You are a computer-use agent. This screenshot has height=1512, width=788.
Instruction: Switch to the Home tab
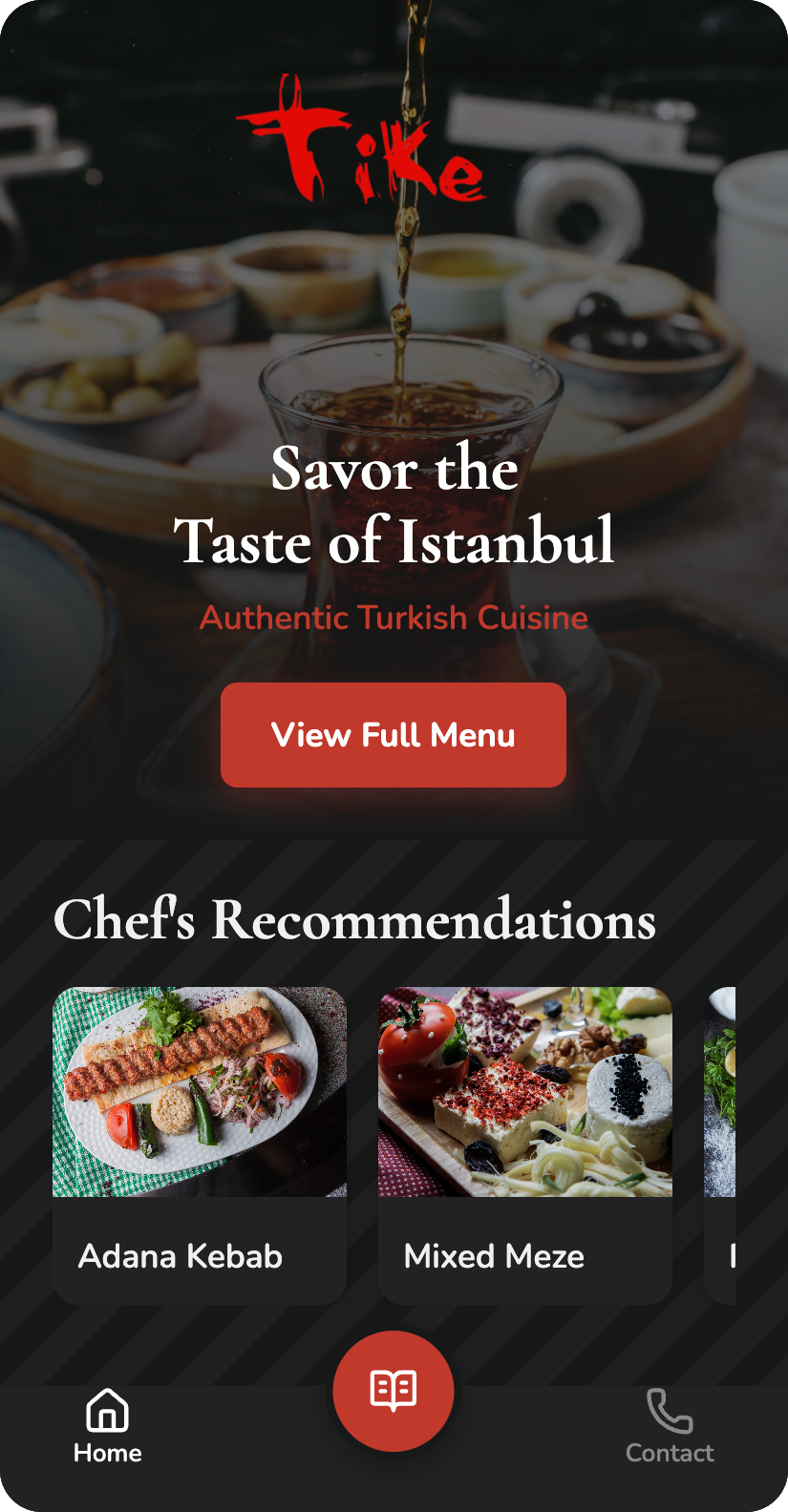click(x=107, y=1427)
